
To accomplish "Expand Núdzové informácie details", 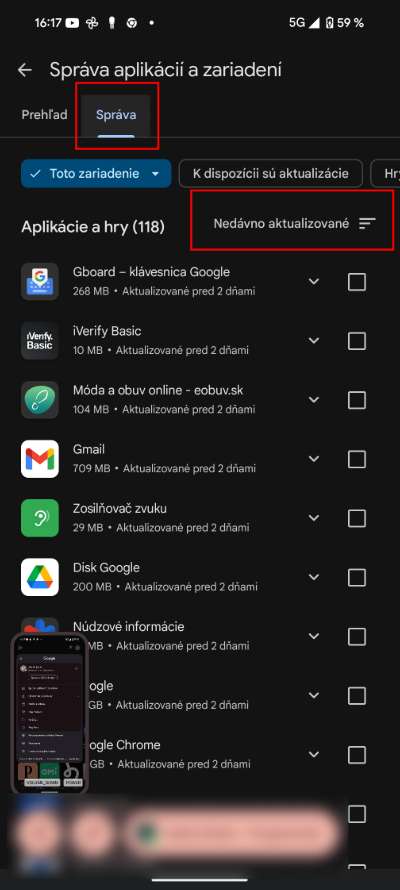I will (314, 636).
